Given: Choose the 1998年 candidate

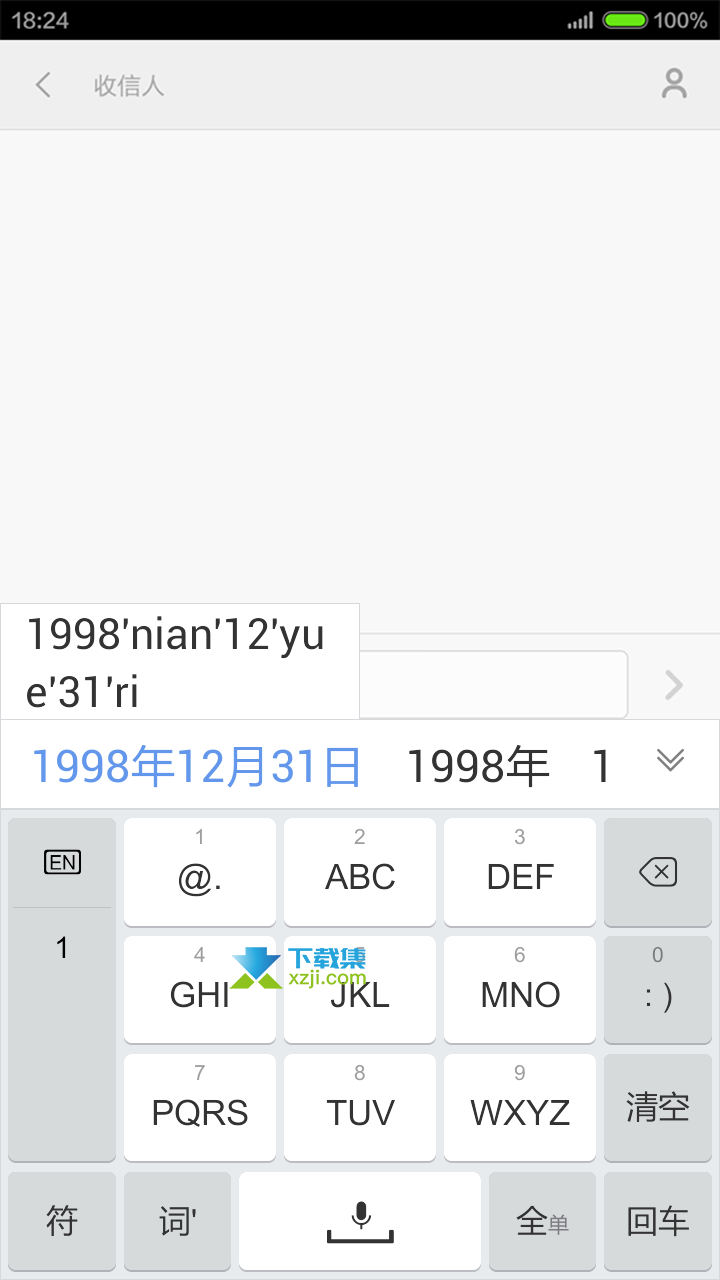Looking at the screenshot, I should tap(478, 766).
